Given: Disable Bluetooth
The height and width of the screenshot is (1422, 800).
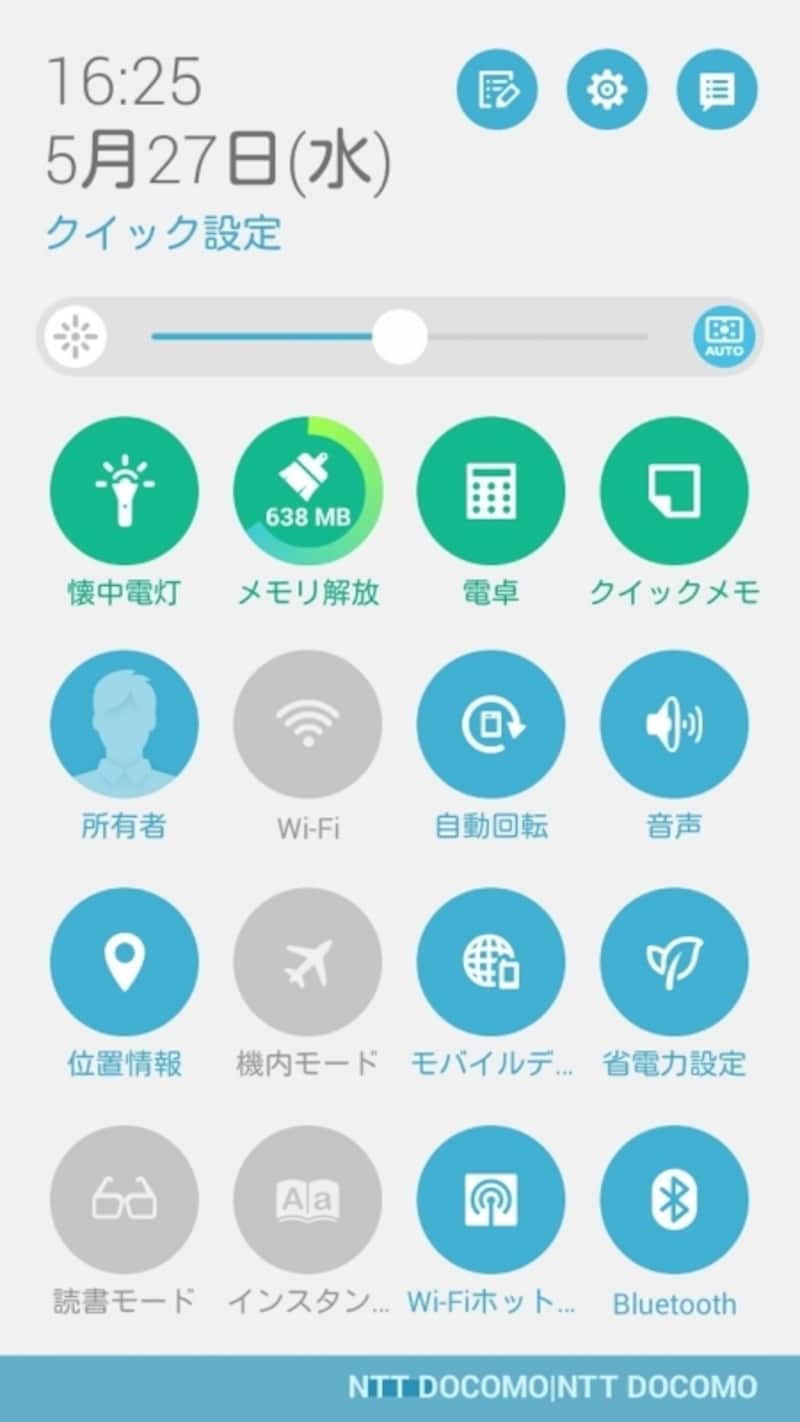Looking at the screenshot, I should tap(675, 1200).
